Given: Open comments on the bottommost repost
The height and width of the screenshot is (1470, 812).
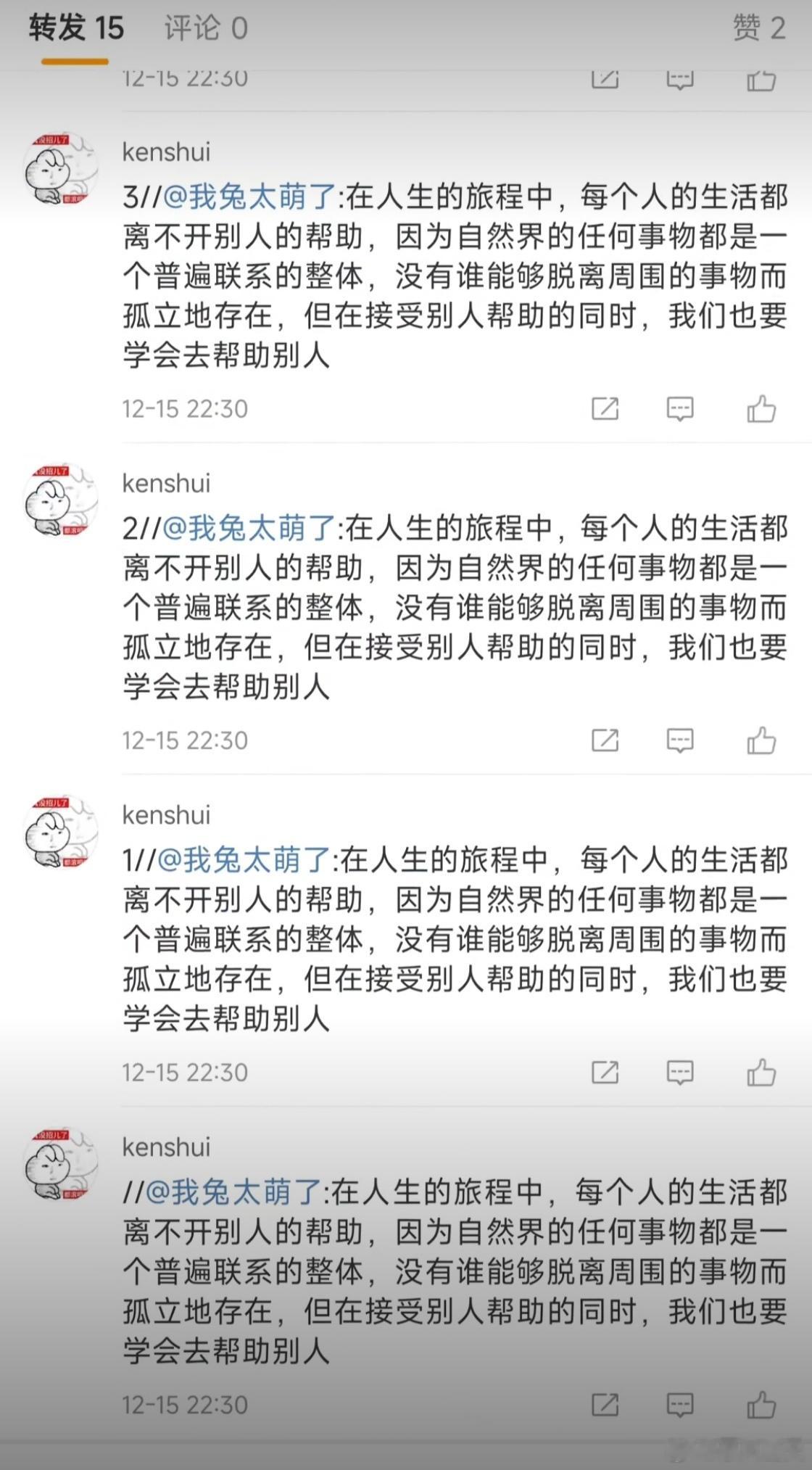Looking at the screenshot, I should 679,1404.
